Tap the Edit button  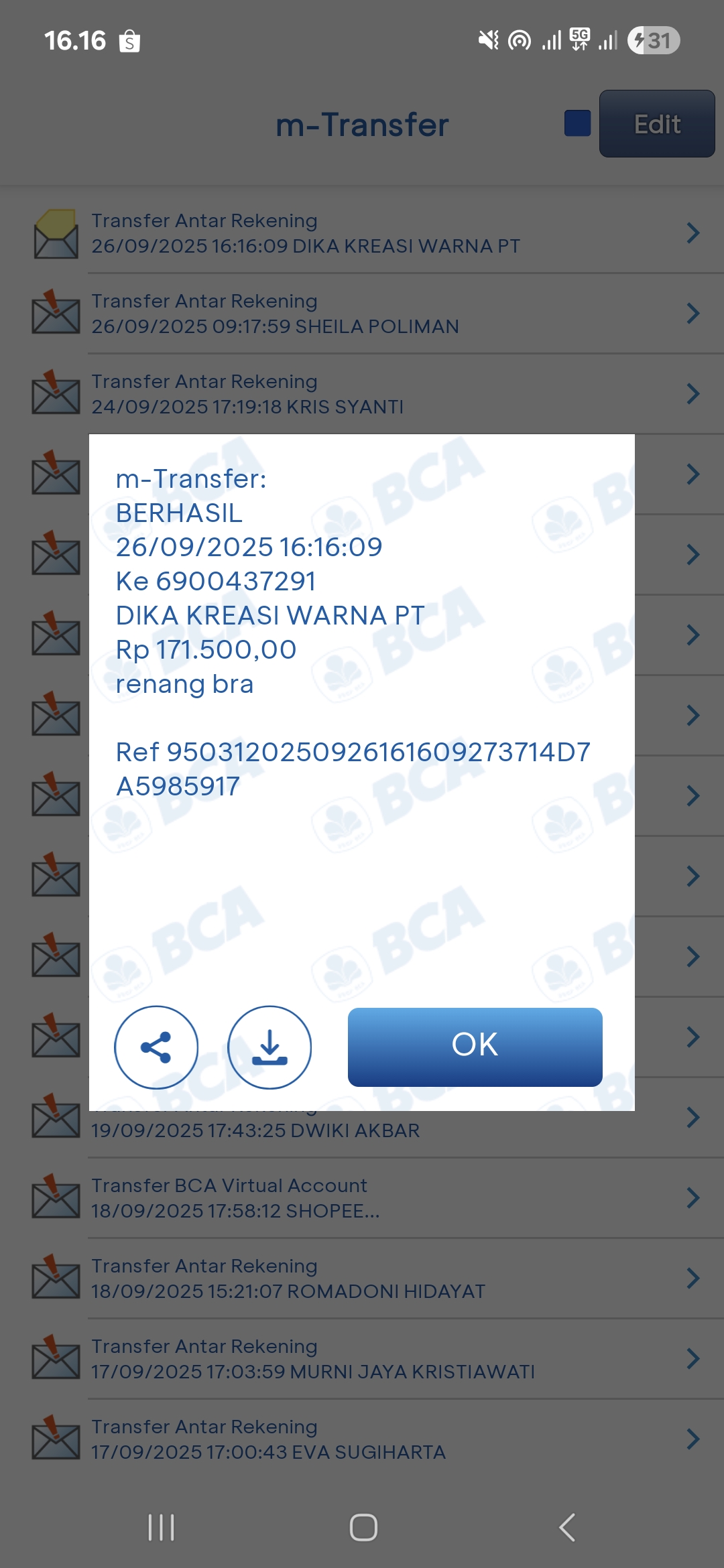tap(656, 124)
